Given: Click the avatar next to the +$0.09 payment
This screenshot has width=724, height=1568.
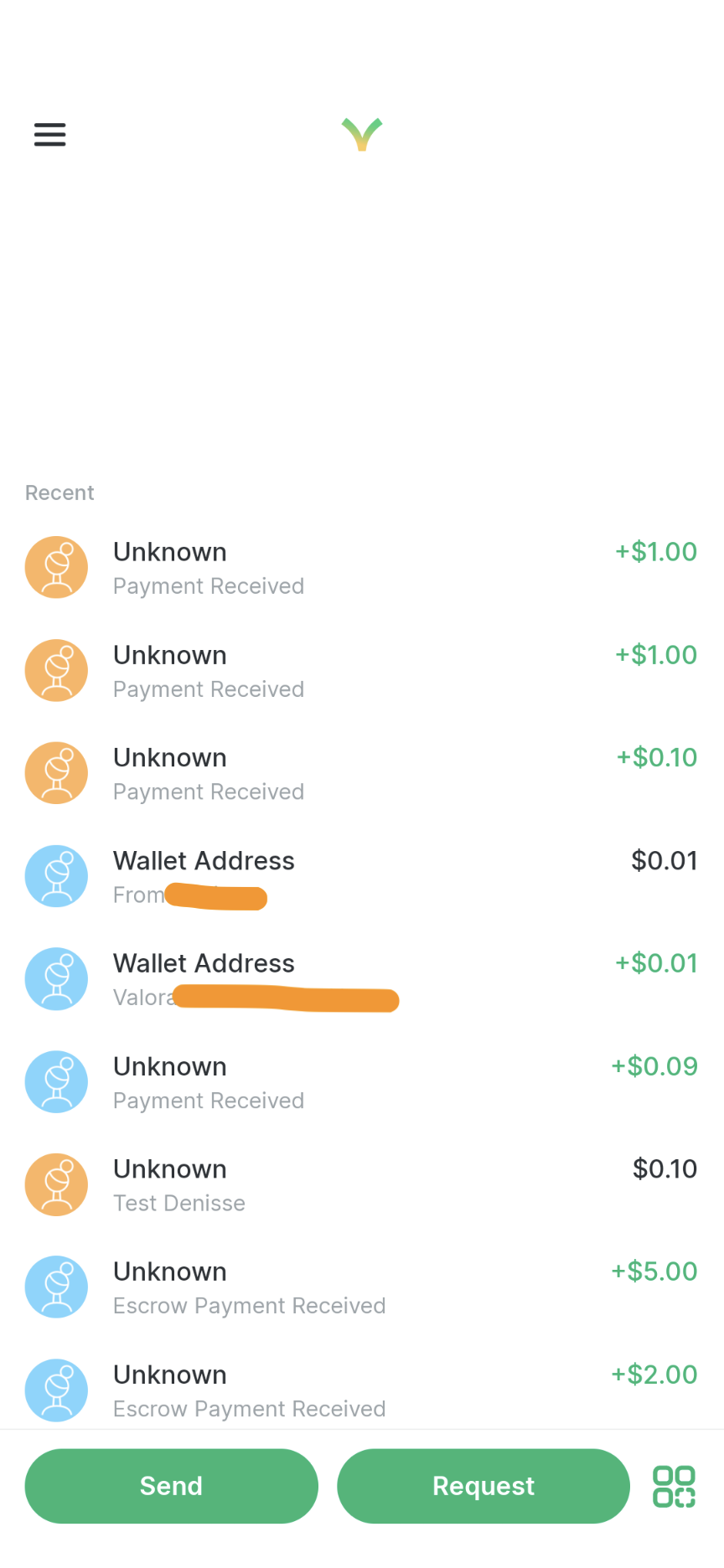Looking at the screenshot, I should (x=56, y=1081).
